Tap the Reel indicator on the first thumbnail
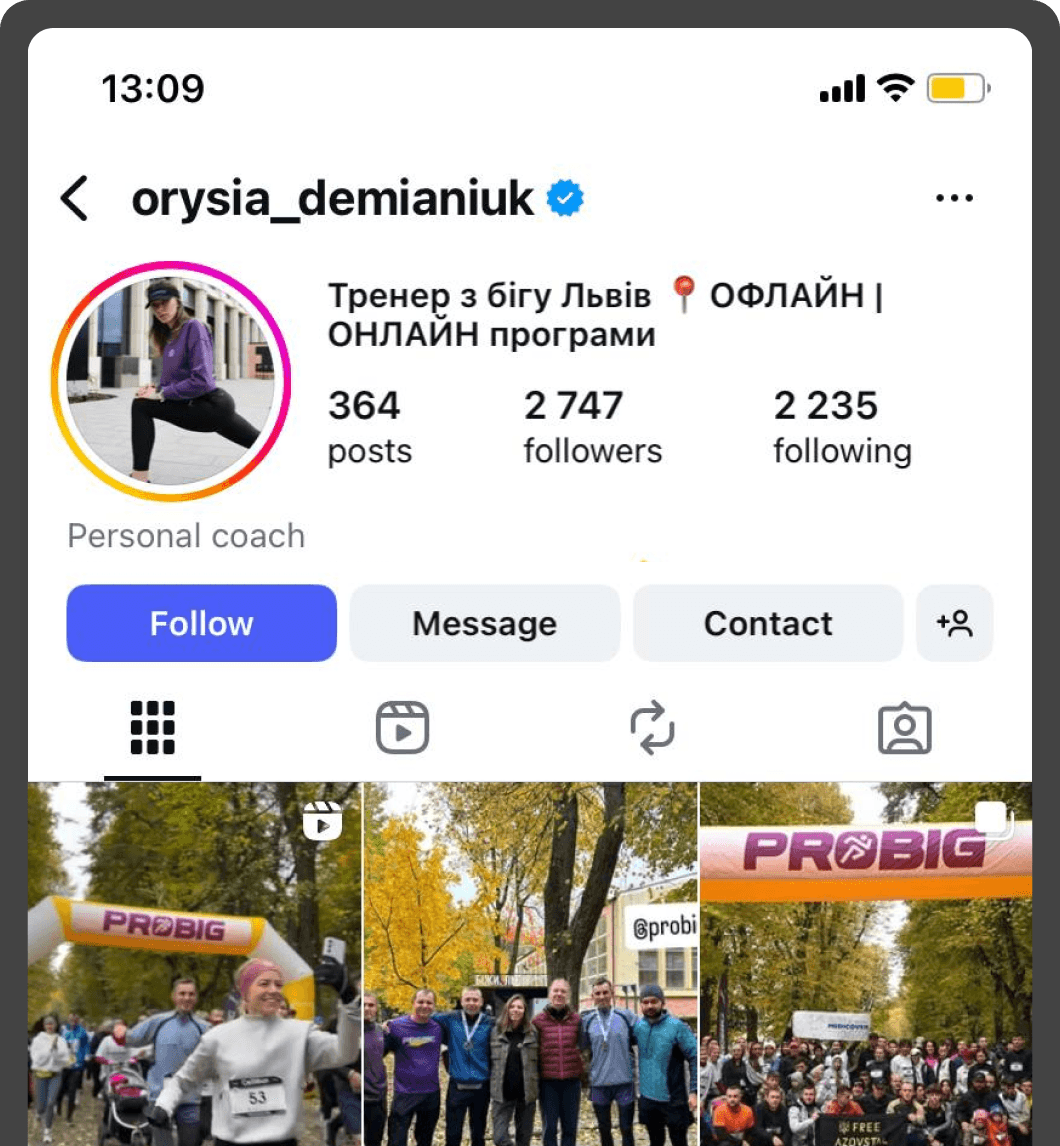Screen dimensions: 1060x1146 point(320,822)
